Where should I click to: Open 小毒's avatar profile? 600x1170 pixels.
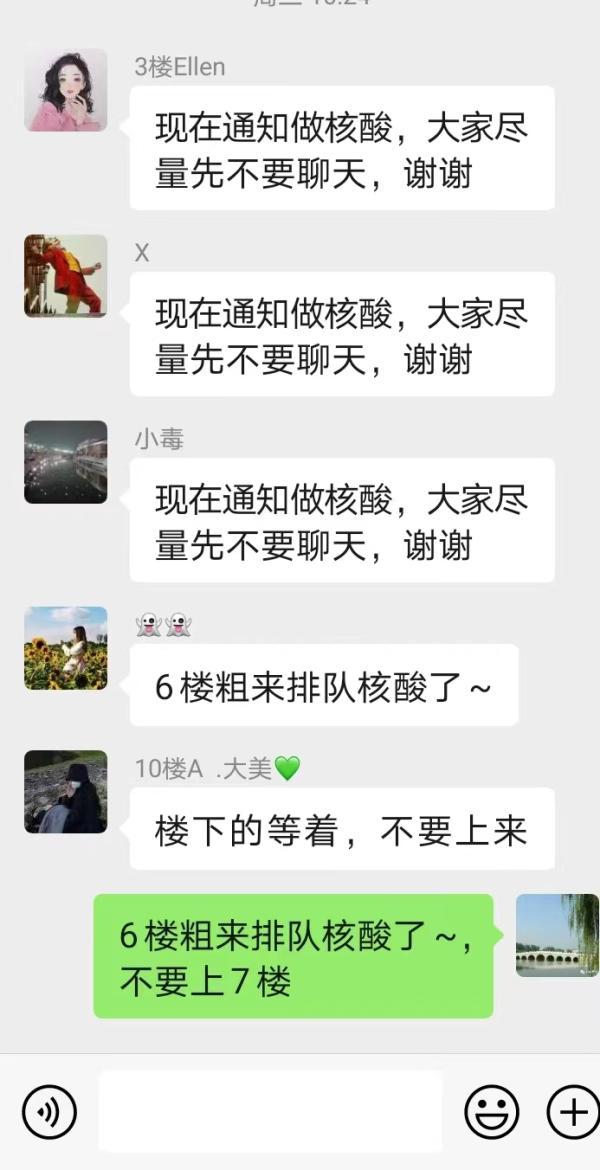65,462
